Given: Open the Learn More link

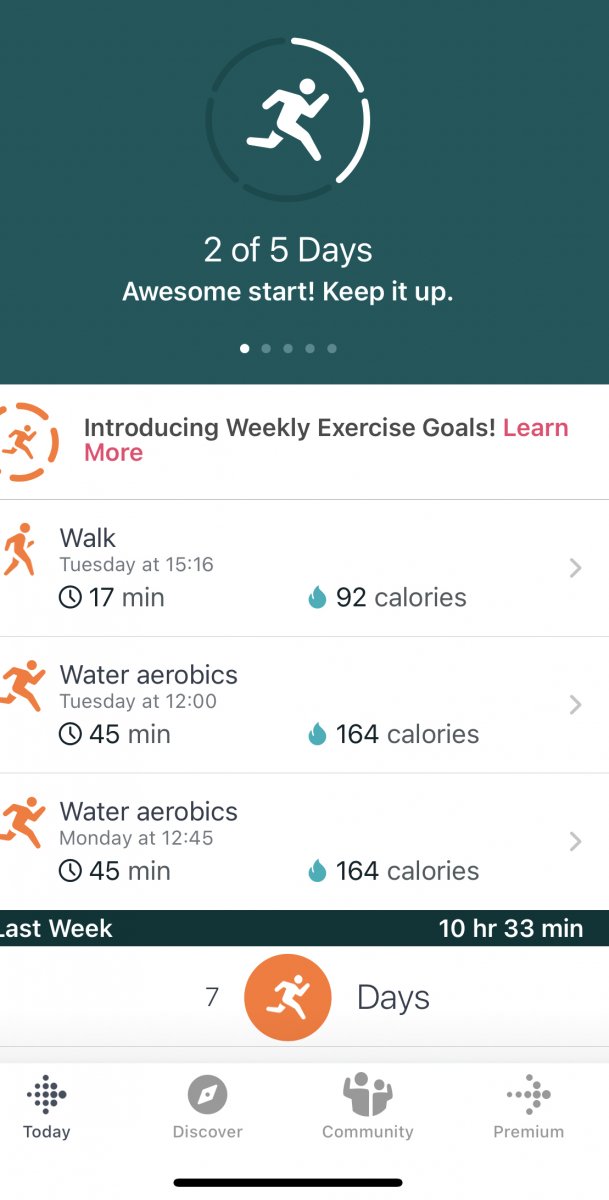Looking at the screenshot, I should coord(326,440).
